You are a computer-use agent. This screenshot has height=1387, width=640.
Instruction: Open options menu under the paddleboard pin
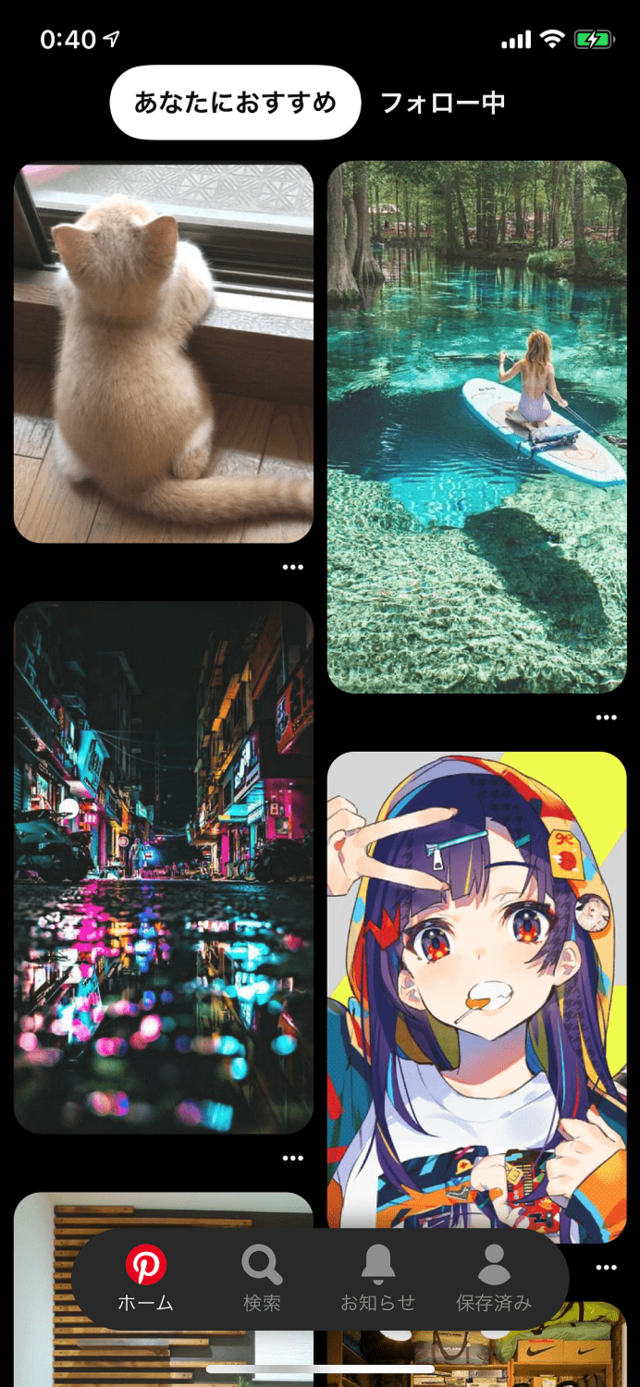(606, 718)
